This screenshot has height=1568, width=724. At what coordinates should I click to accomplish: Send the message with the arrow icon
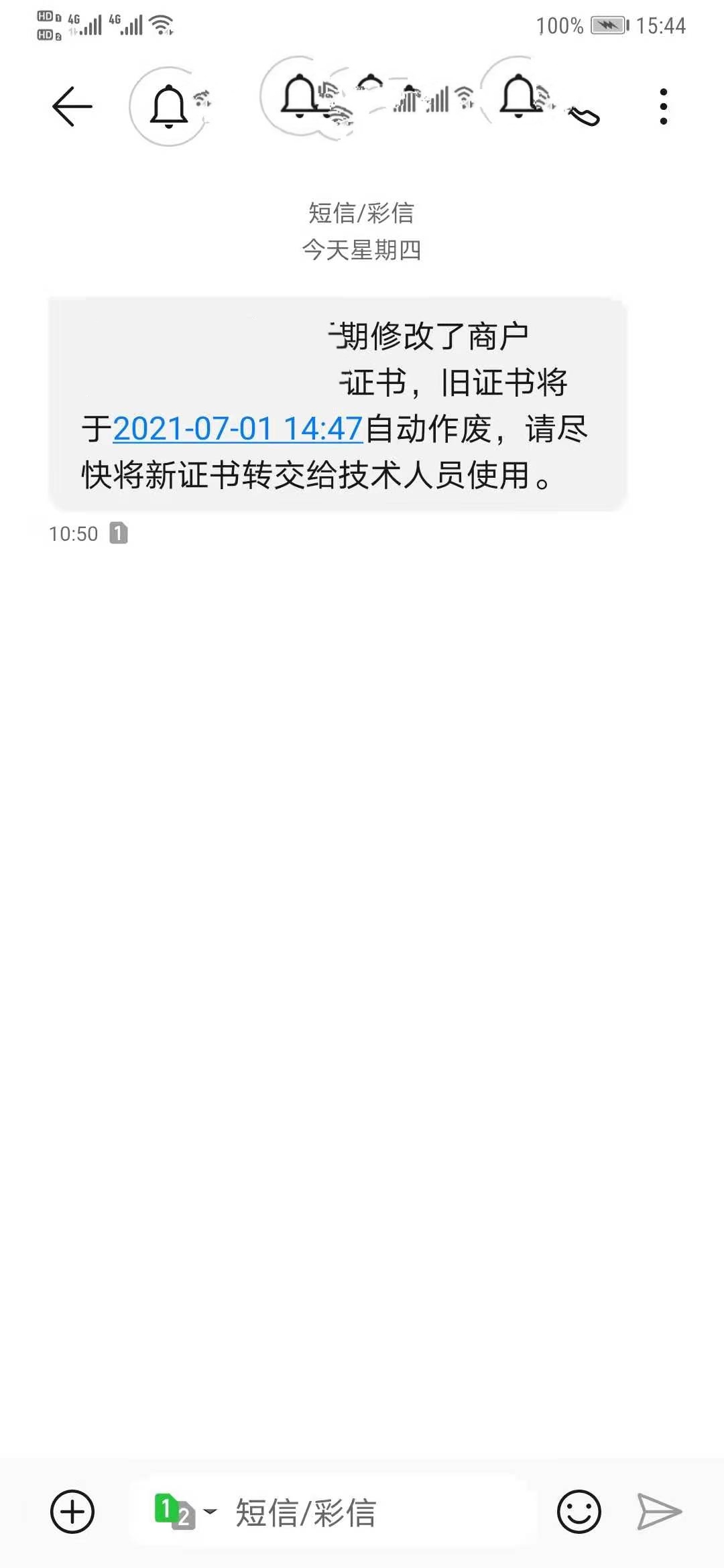[x=659, y=1512]
